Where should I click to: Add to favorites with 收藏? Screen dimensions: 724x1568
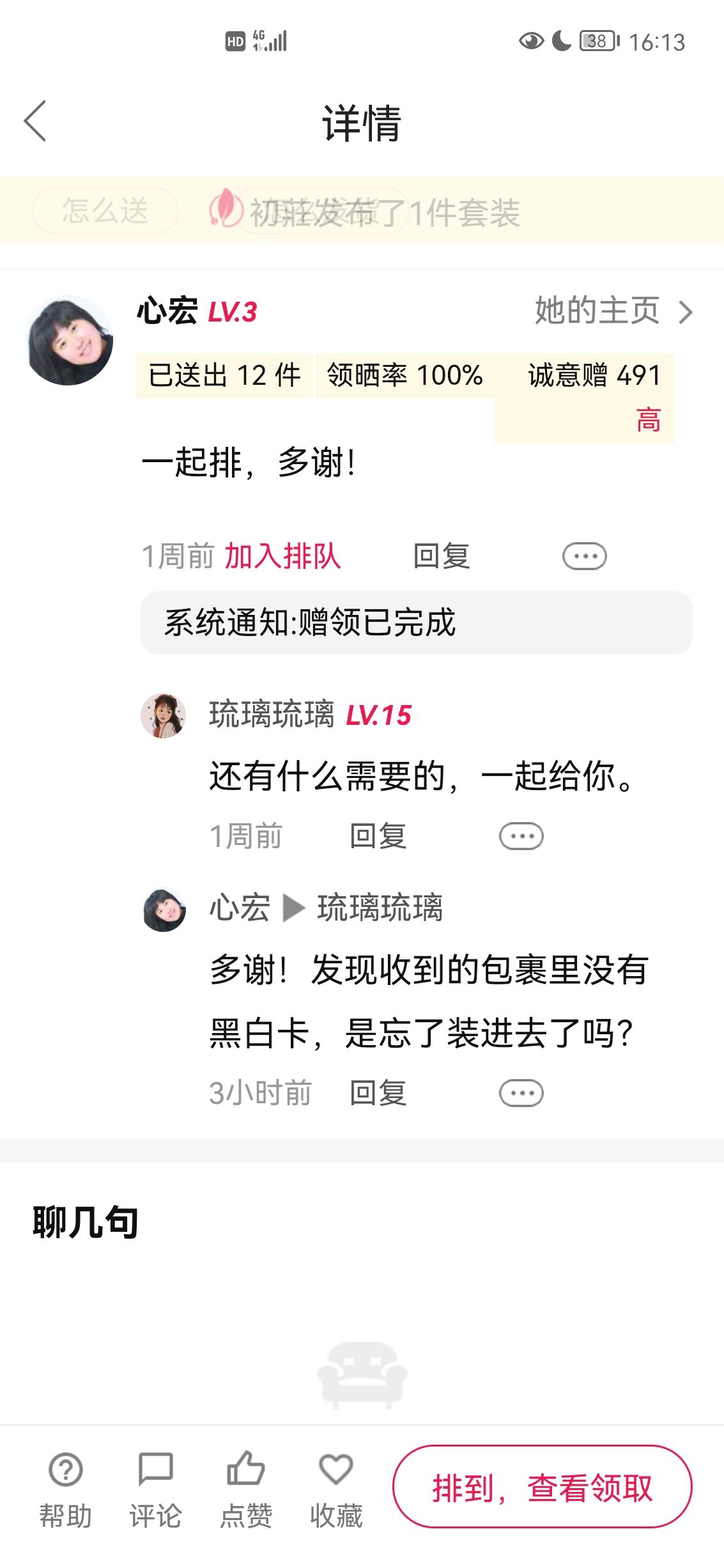click(336, 1489)
